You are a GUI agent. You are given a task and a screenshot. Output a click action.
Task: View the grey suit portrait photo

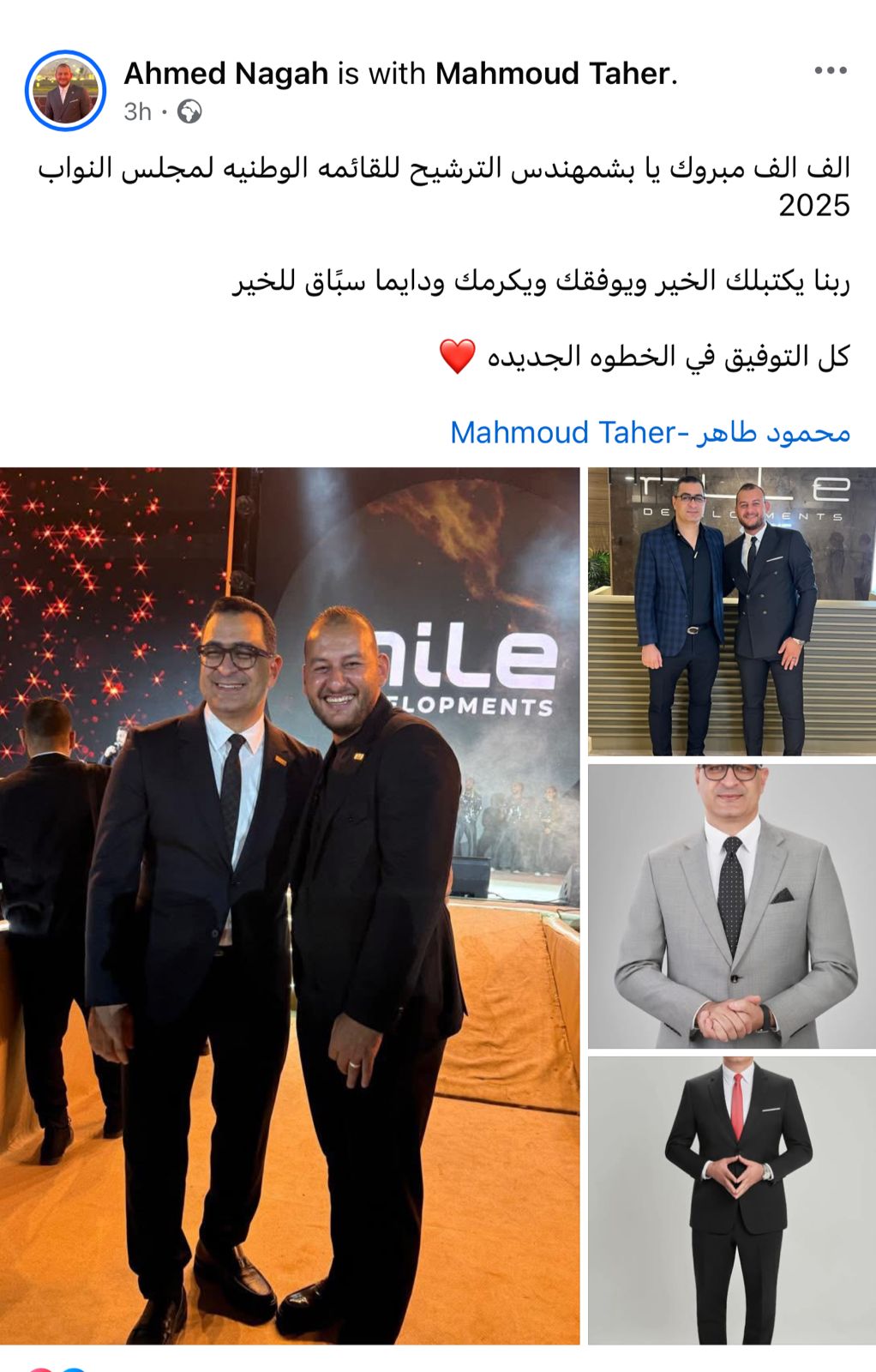tap(731, 906)
